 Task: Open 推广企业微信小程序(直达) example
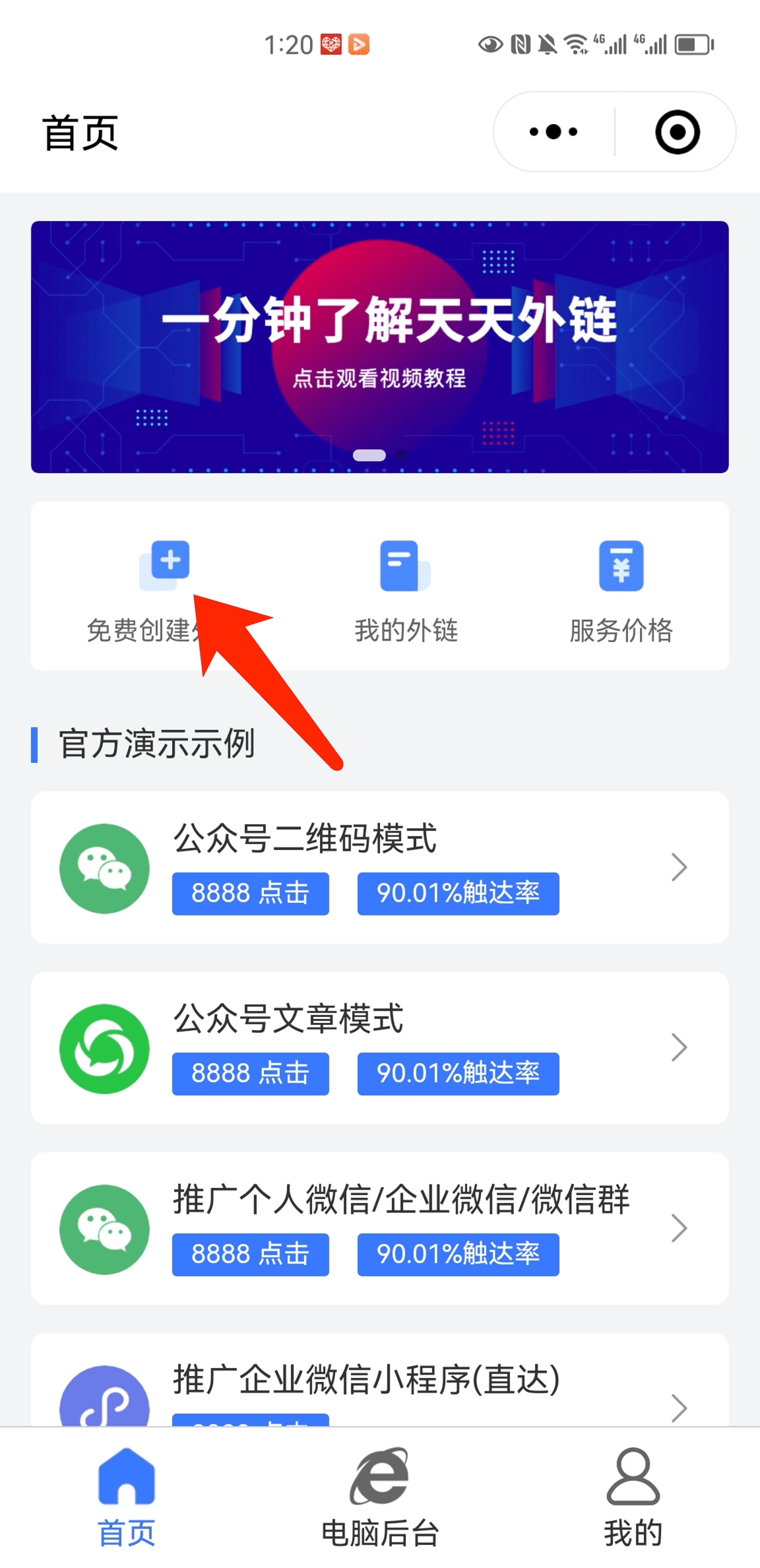(379, 1386)
